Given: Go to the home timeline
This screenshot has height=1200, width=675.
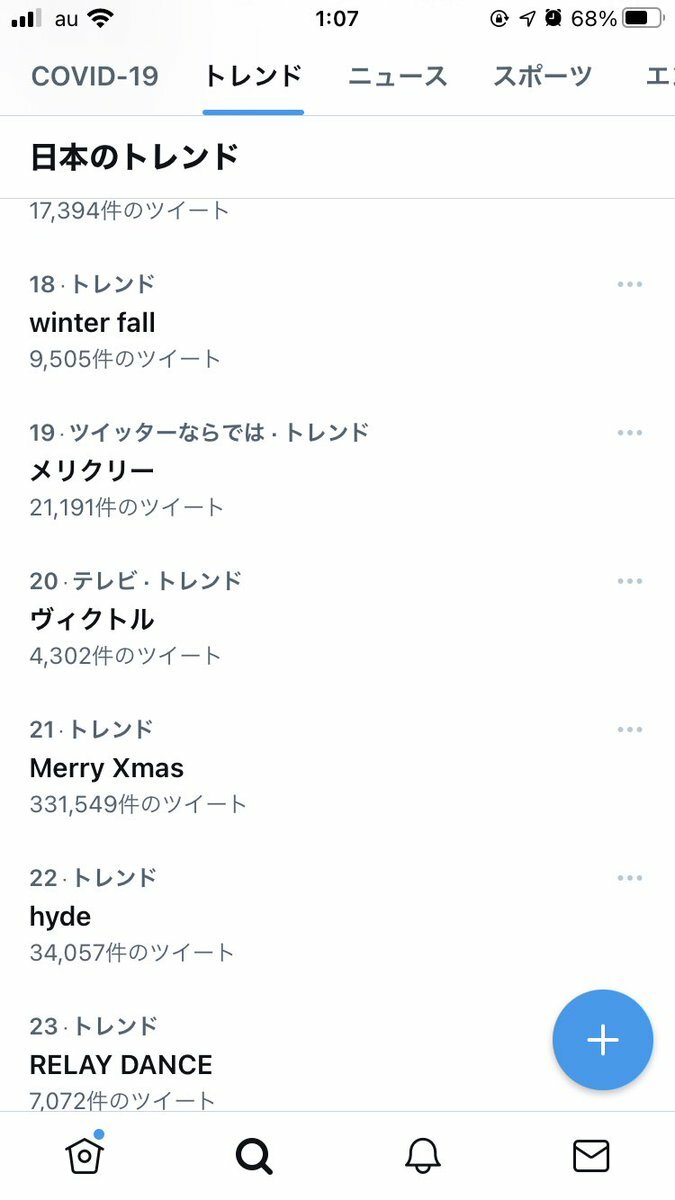Looking at the screenshot, I should tap(85, 1154).
